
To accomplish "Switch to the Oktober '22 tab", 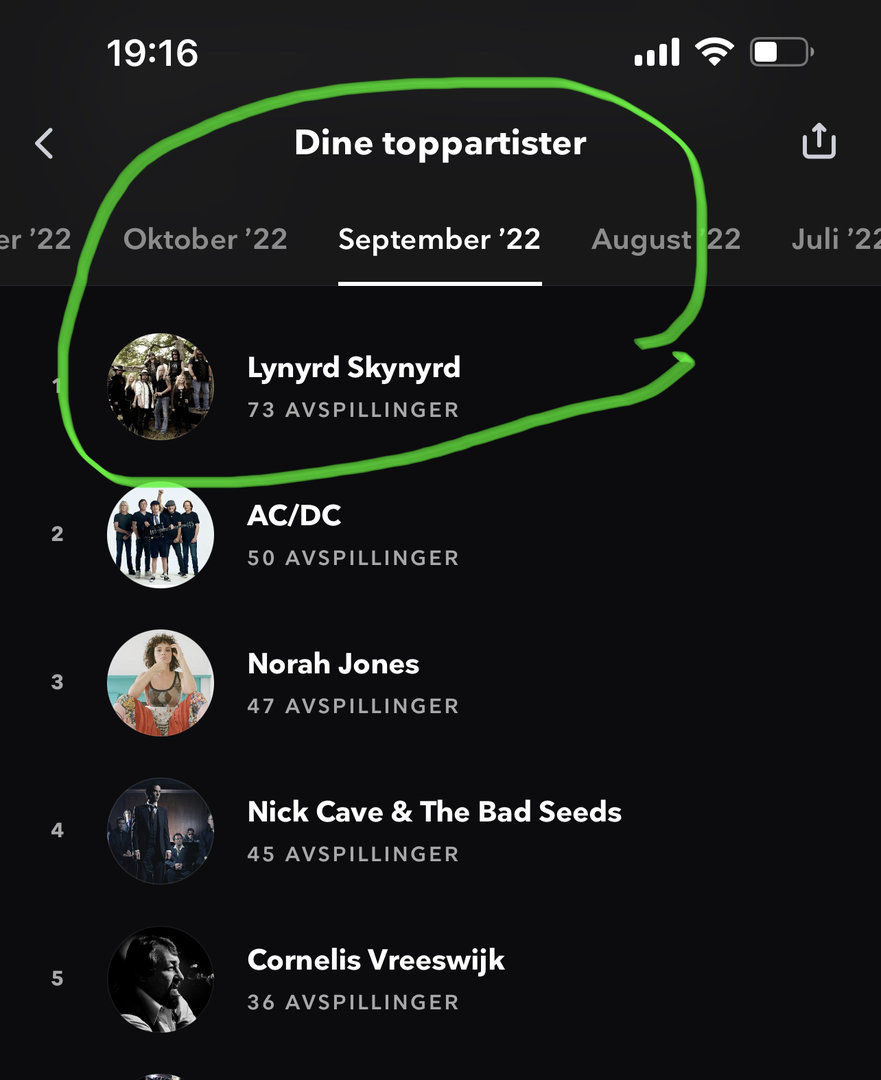I will coord(205,240).
